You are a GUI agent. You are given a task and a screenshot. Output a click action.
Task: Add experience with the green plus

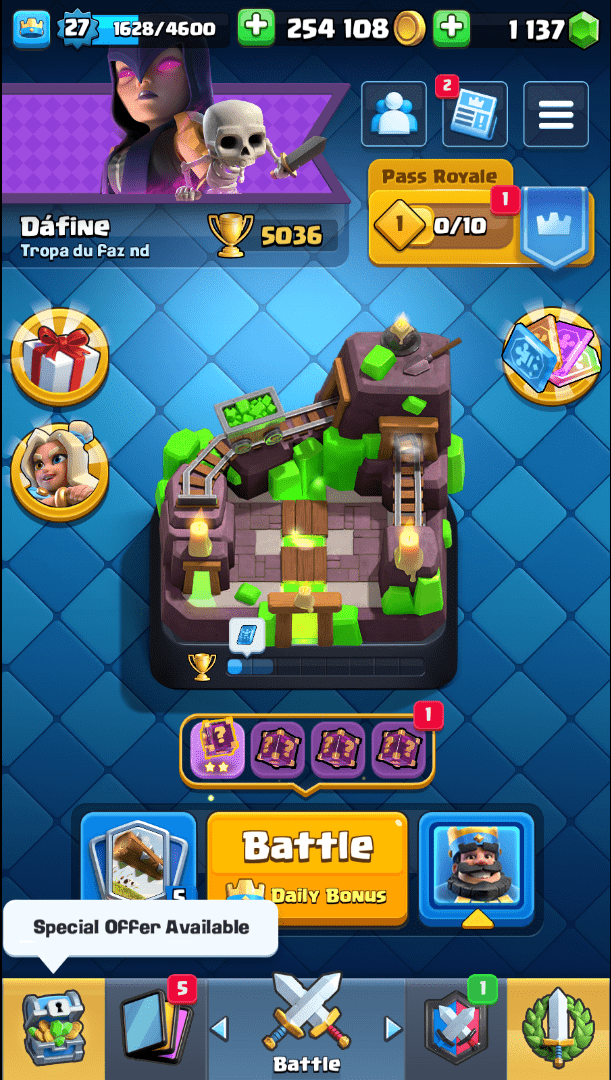(256, 28)
